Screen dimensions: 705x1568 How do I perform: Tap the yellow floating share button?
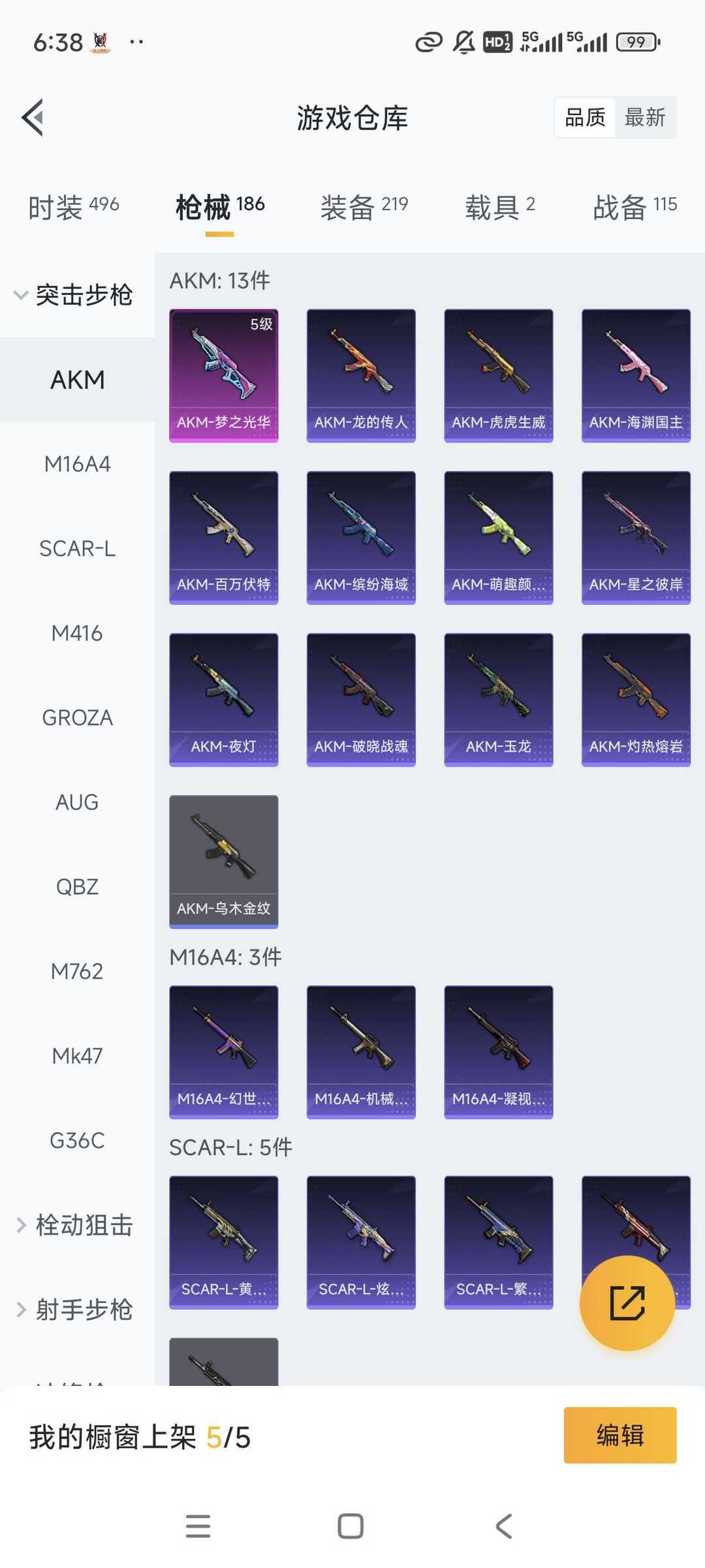[627, 1303]
